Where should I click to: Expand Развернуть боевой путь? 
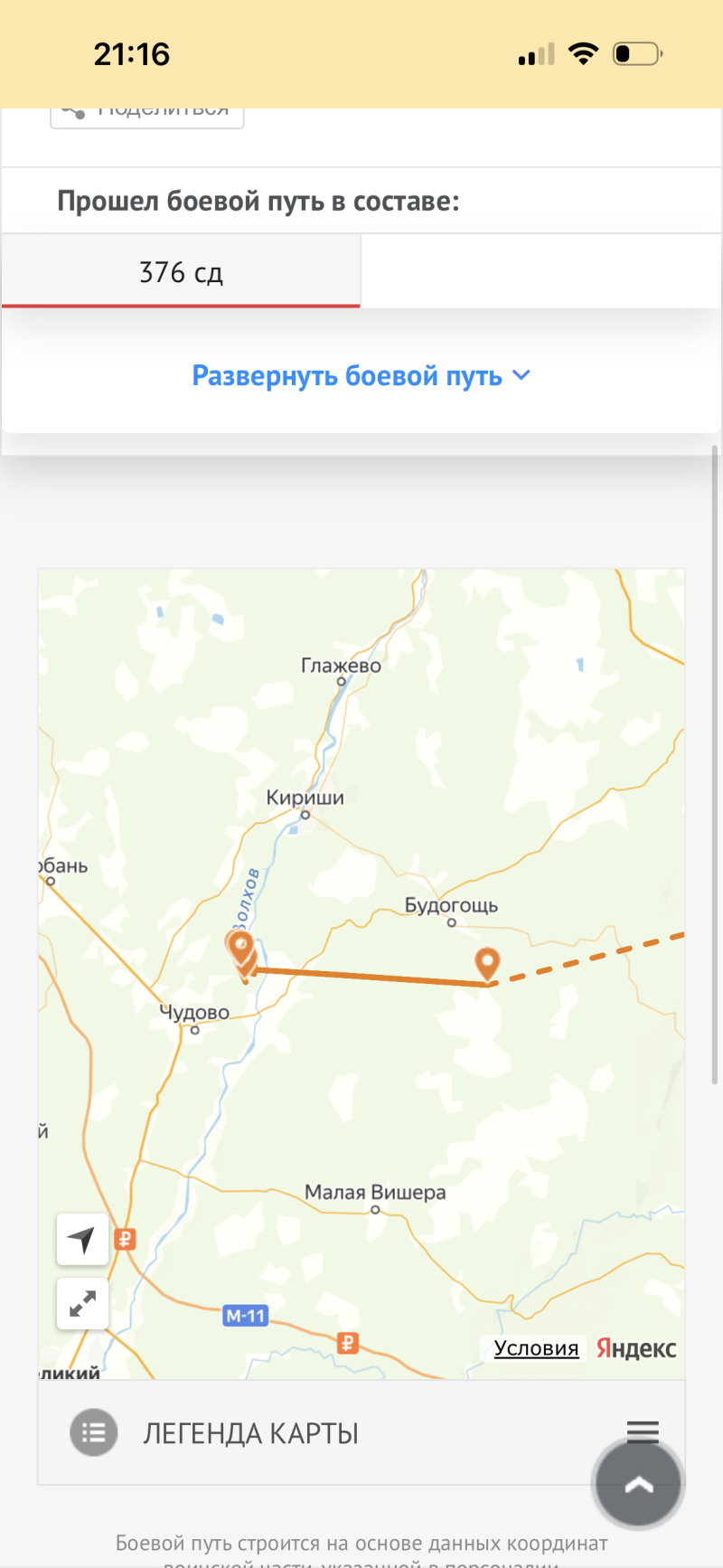coord(361,375)
